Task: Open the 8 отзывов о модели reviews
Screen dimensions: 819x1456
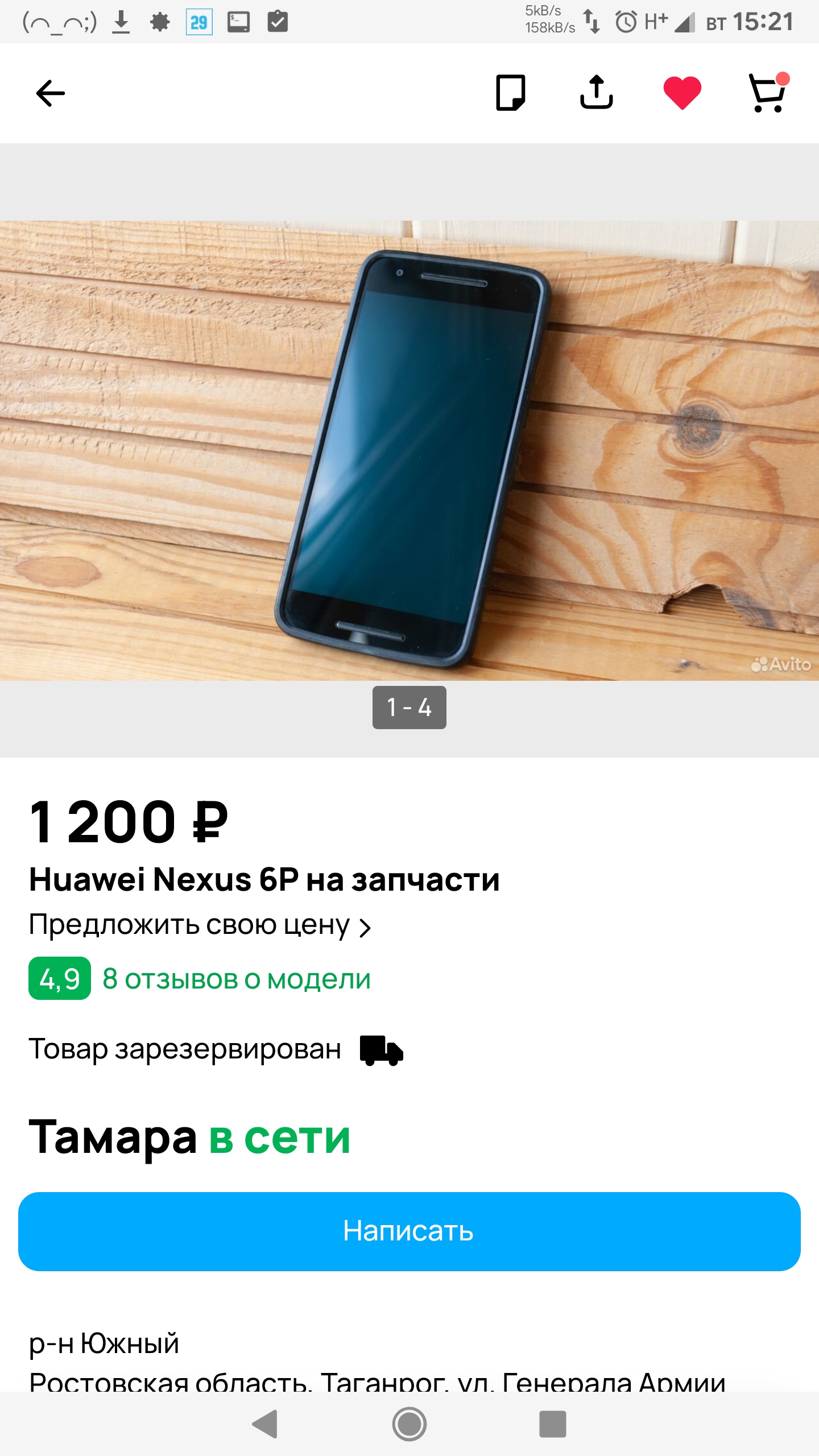Action: [237, 979]
